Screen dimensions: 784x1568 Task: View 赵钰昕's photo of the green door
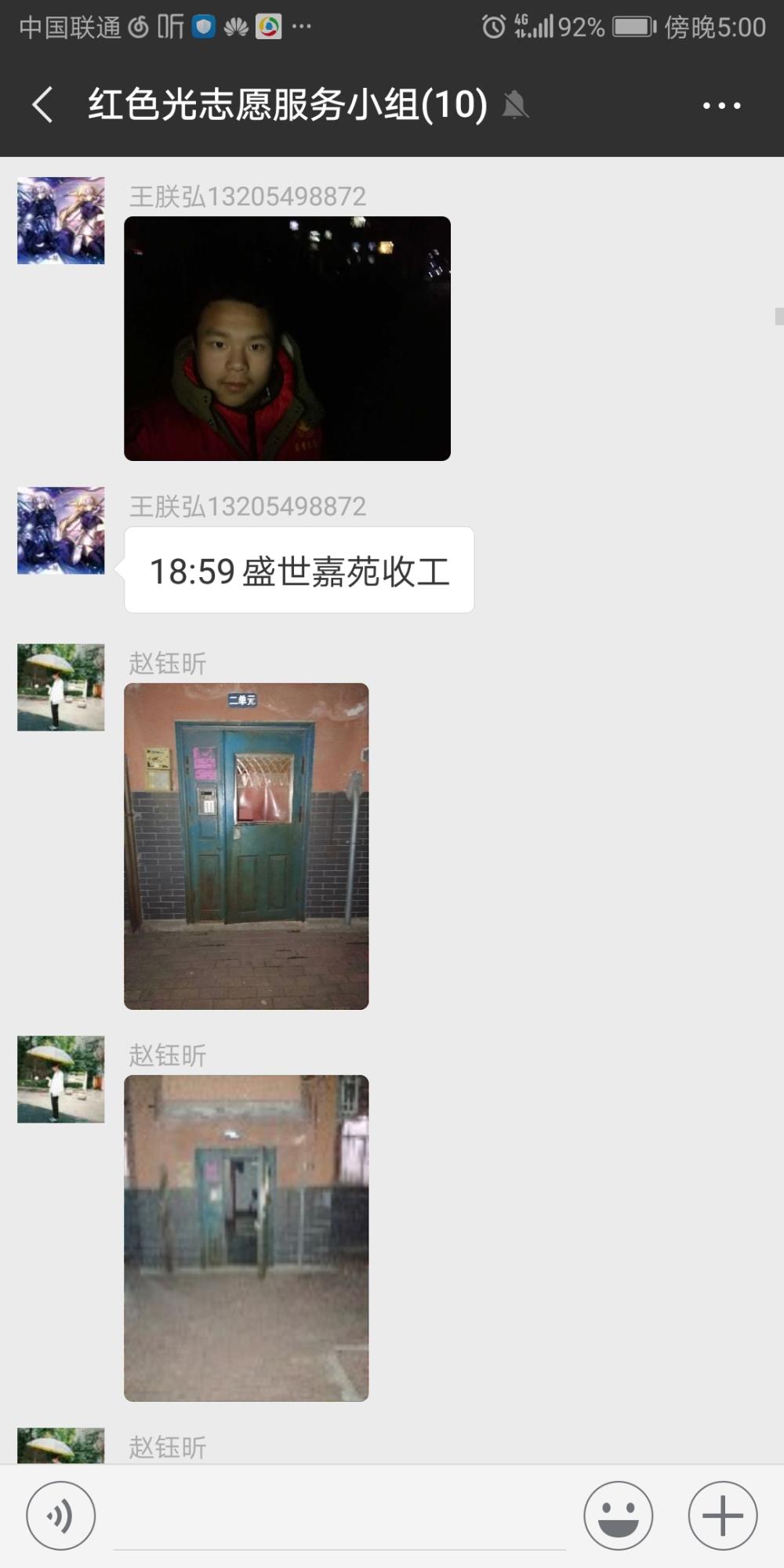click(x=246, y=846)
